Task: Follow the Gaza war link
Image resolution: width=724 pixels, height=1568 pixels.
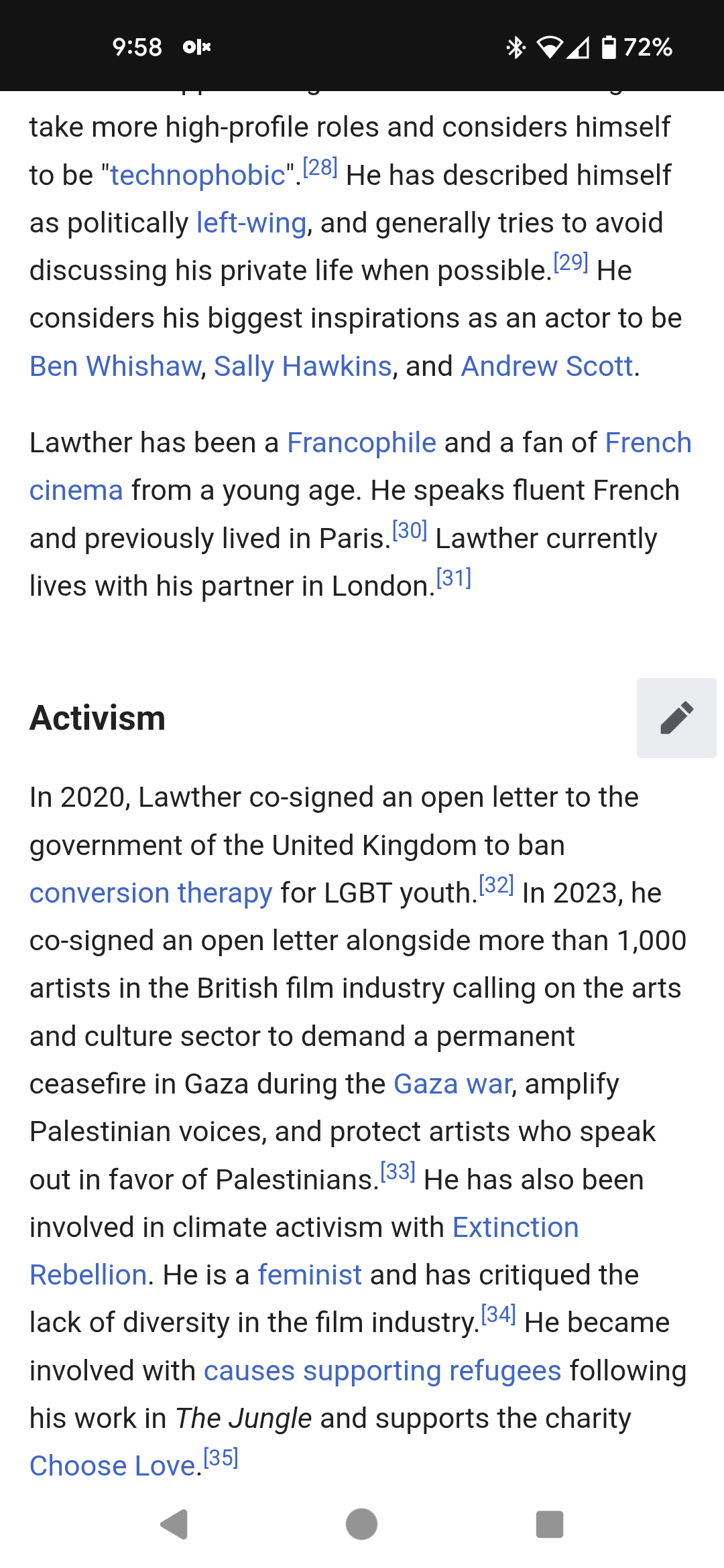Action: pyautogui.click(x=452, y=1084)
